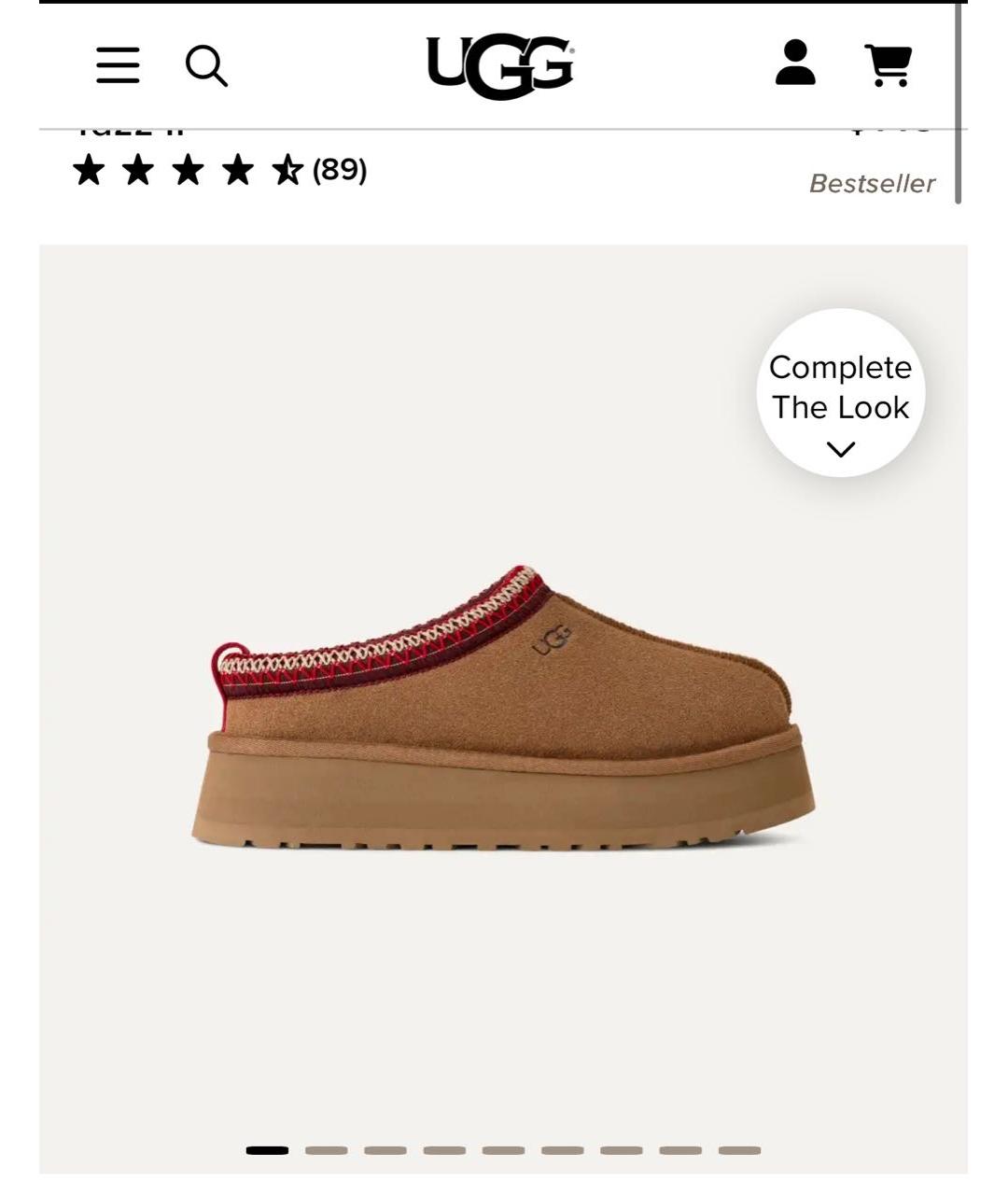
Task: Click the UGG logo
Action: coord(499,65)
